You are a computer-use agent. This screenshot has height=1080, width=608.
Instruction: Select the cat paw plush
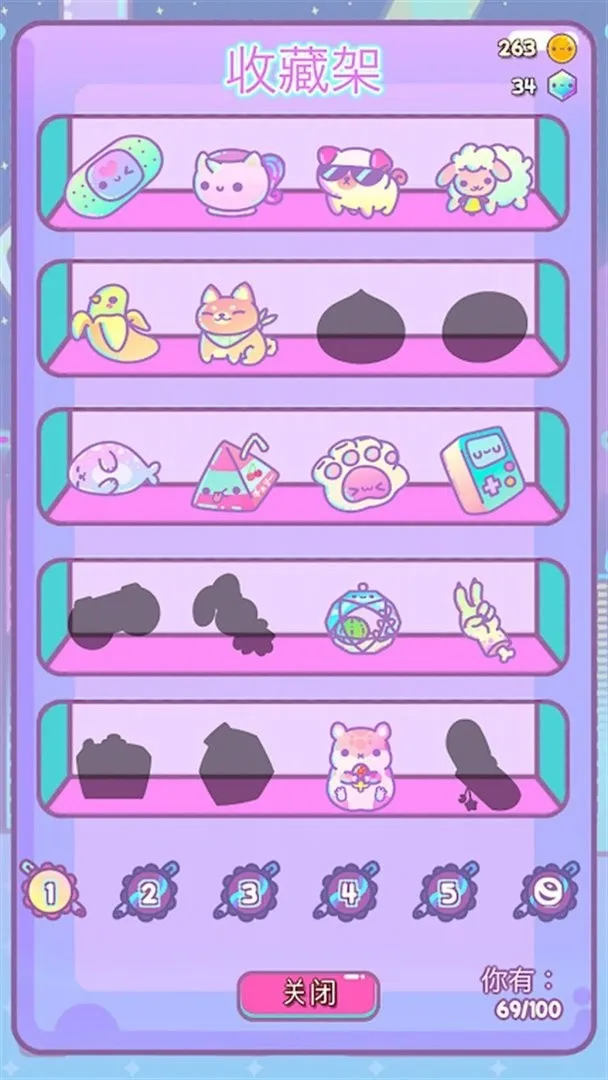pos(359,472)
